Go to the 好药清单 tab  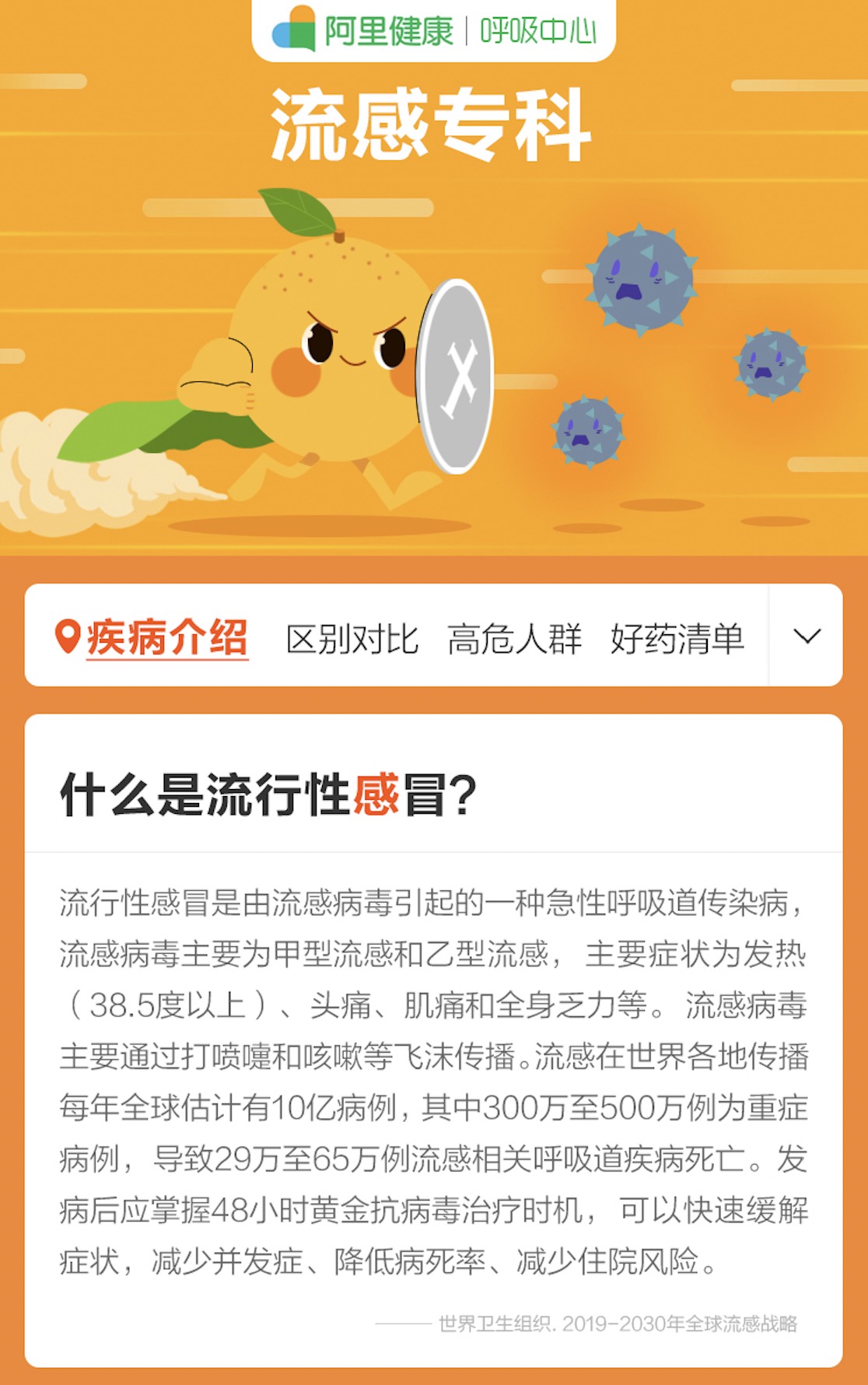677,639
